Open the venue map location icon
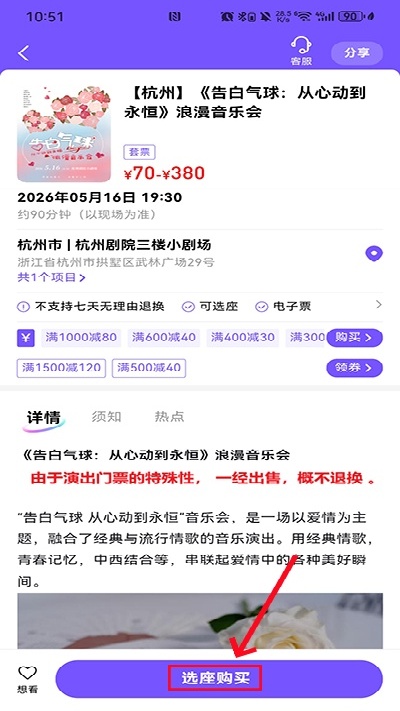This screenshot has width=400, height=711. 374,253
